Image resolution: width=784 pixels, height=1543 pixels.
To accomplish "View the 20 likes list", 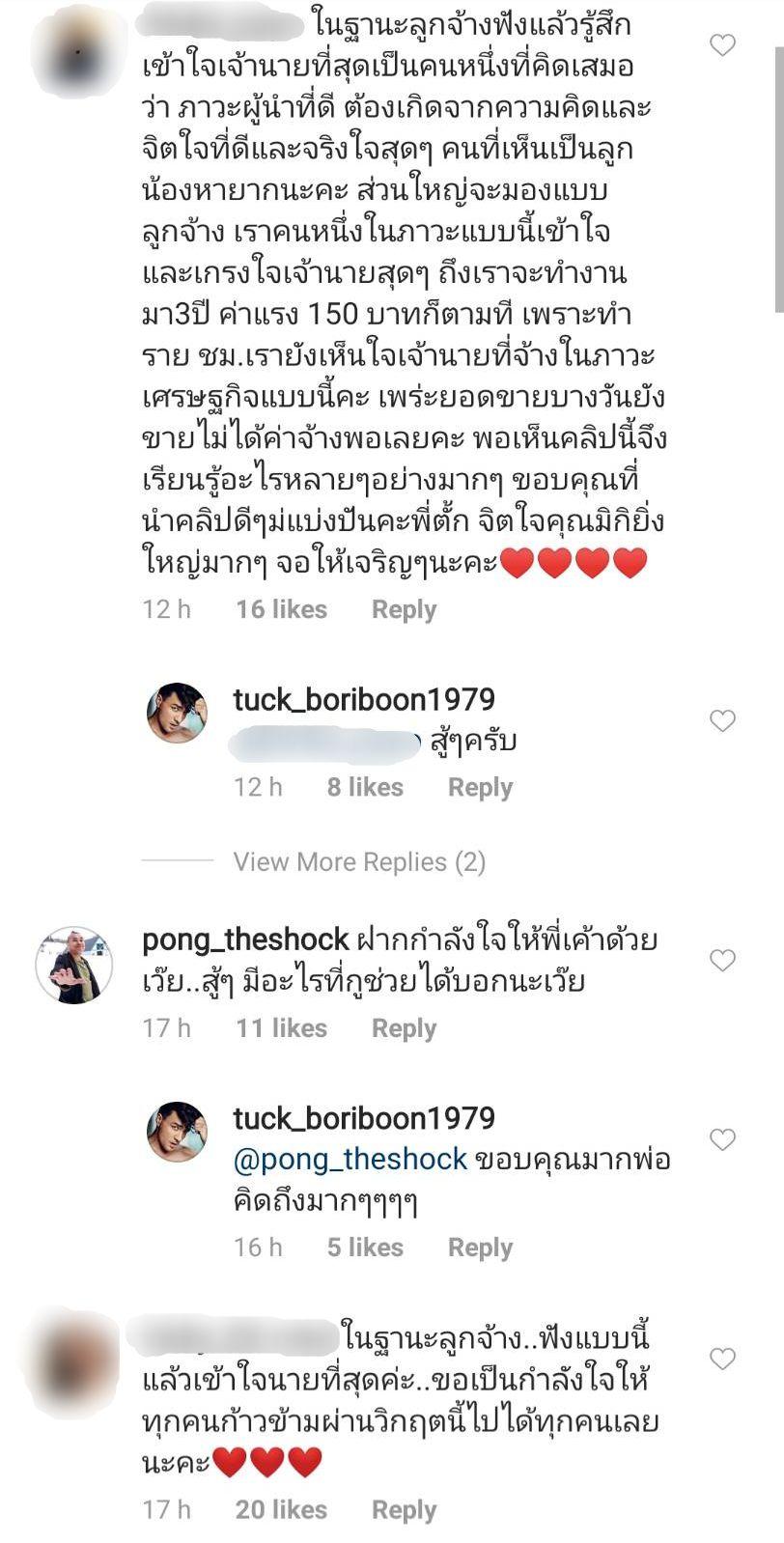I will click(x=281, y=1509).
